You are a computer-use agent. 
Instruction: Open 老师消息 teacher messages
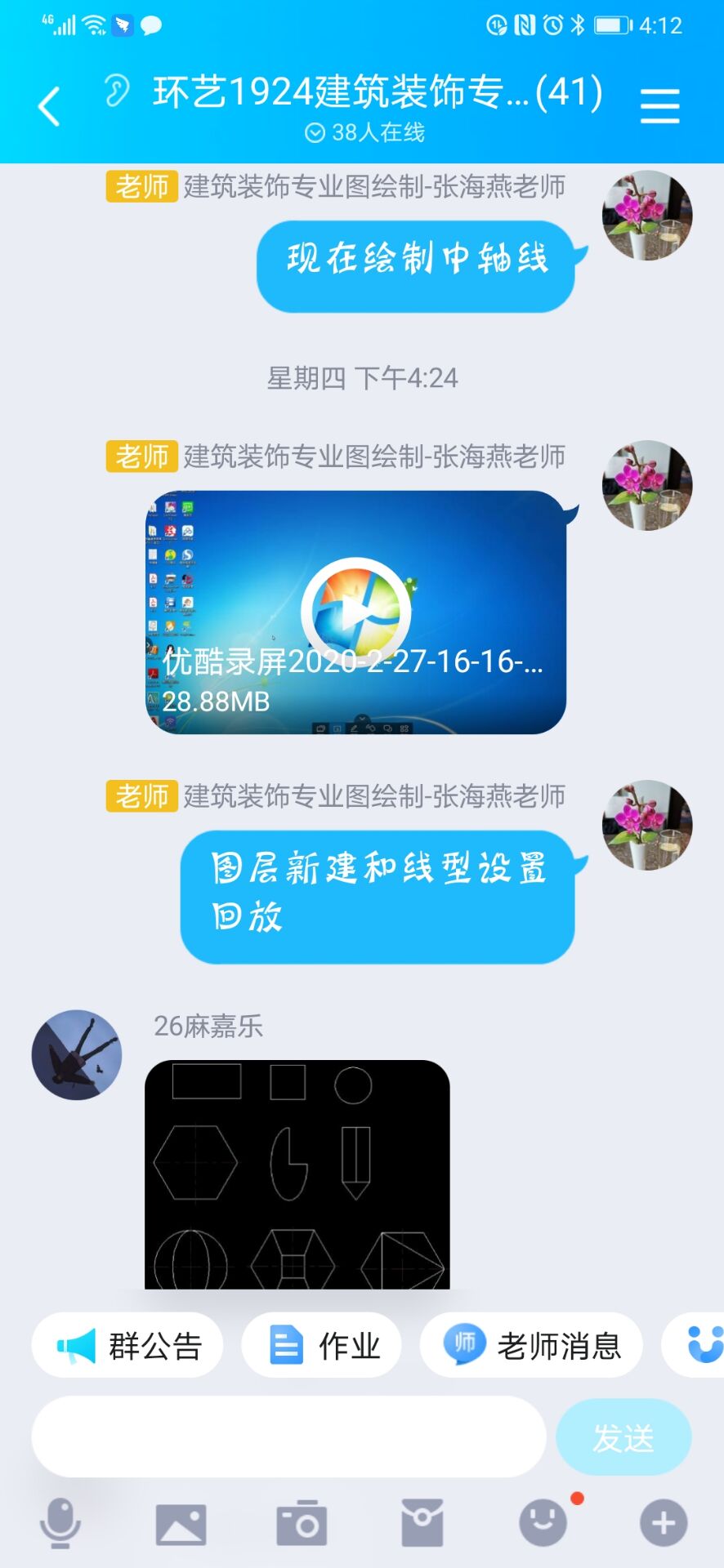click(531, 1346)
